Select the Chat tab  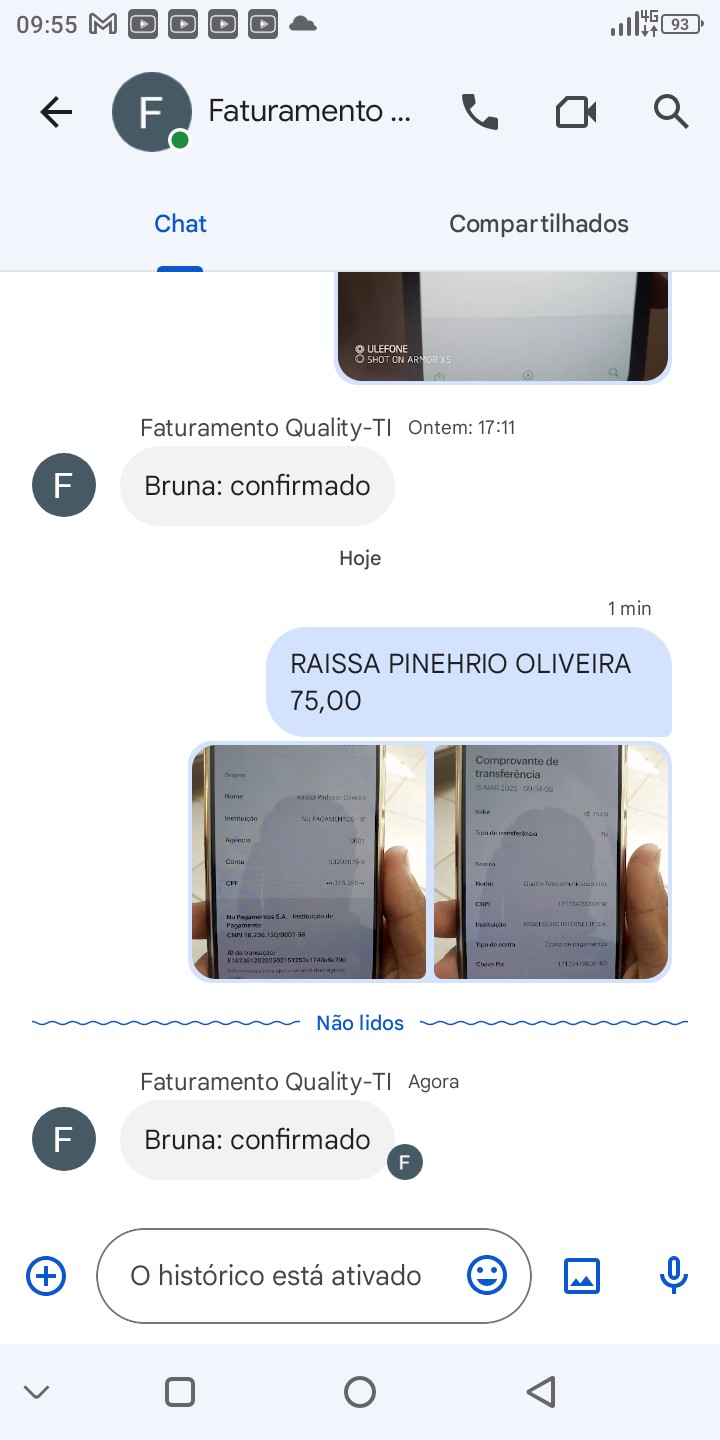[x=180, y=224]
